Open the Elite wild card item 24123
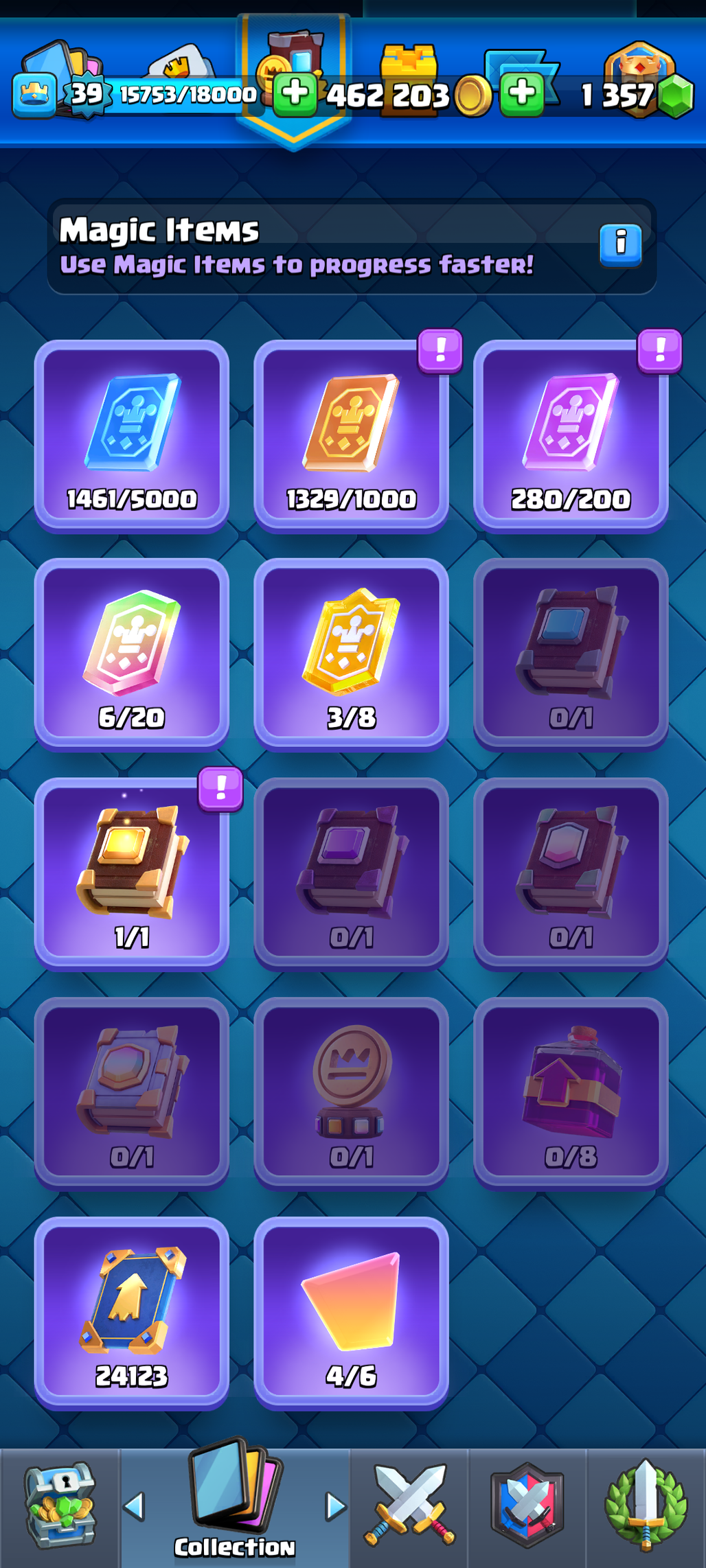This screenshot has width=706, height=1568. coord(132,1313)
